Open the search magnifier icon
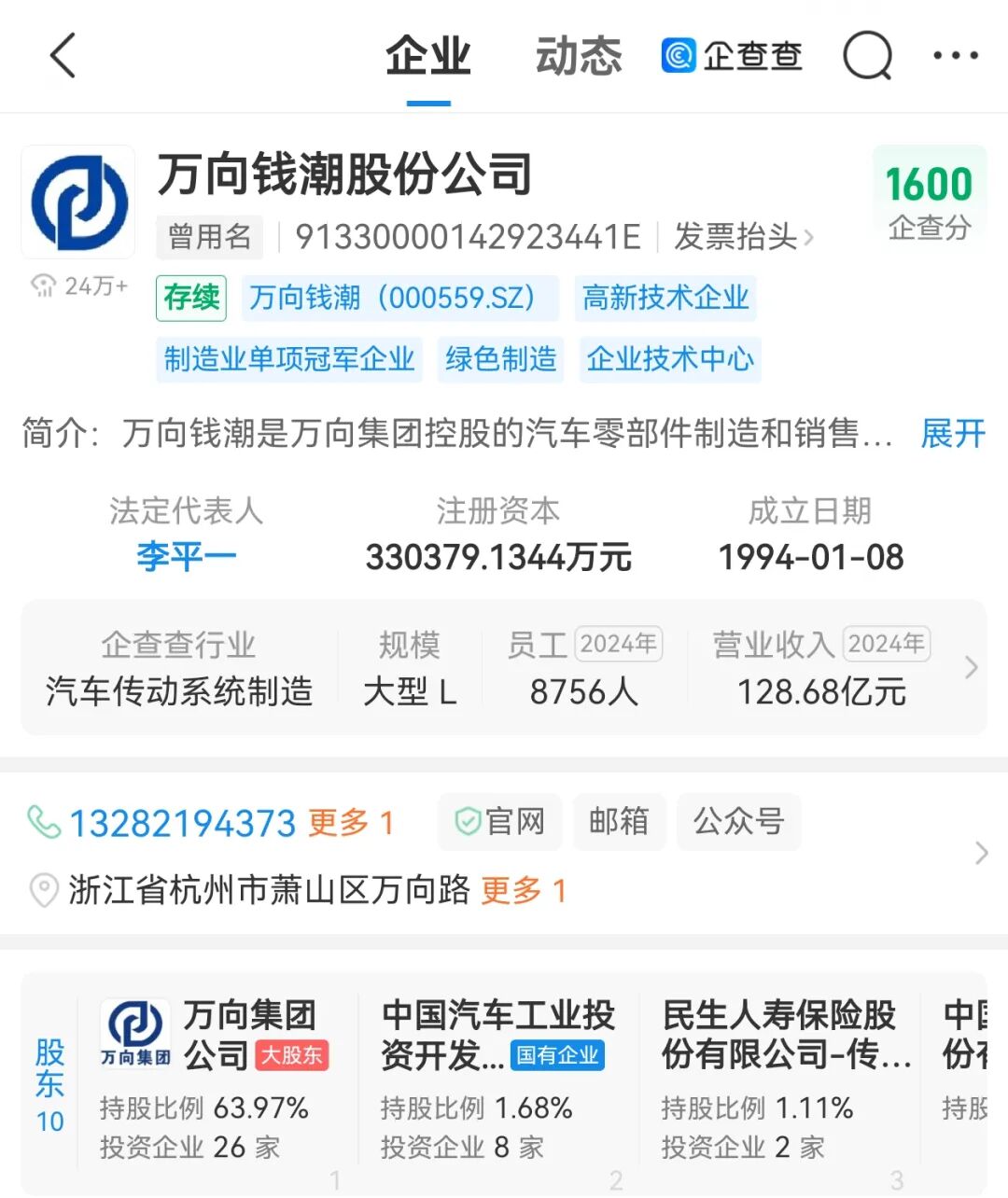Image resolution: width=1008 pixels, height=1198 pixels. [x=867, y=56]
